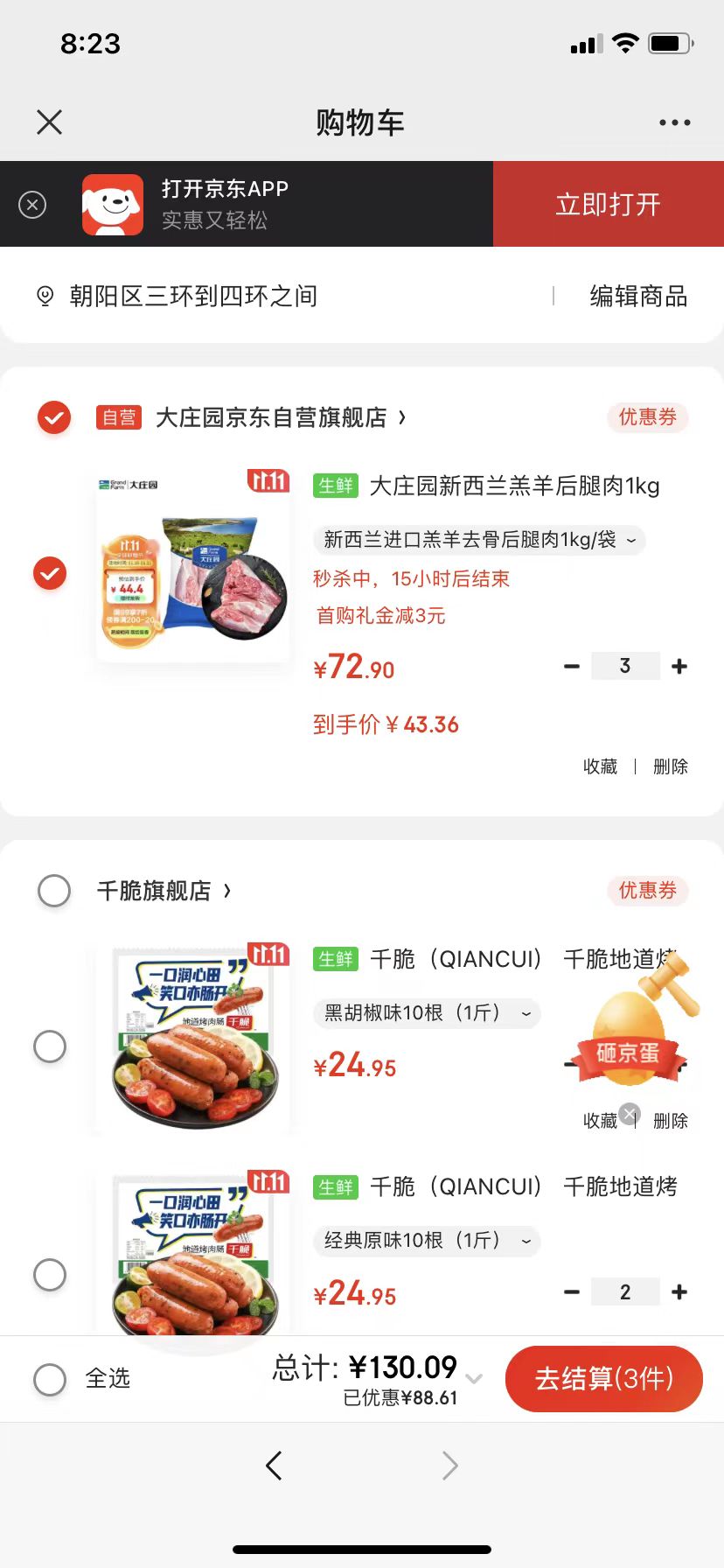Screen dimensions: 724x1568
Task: Change delivery address 朝阳区三环到四环之间
Action: (192, 297)
